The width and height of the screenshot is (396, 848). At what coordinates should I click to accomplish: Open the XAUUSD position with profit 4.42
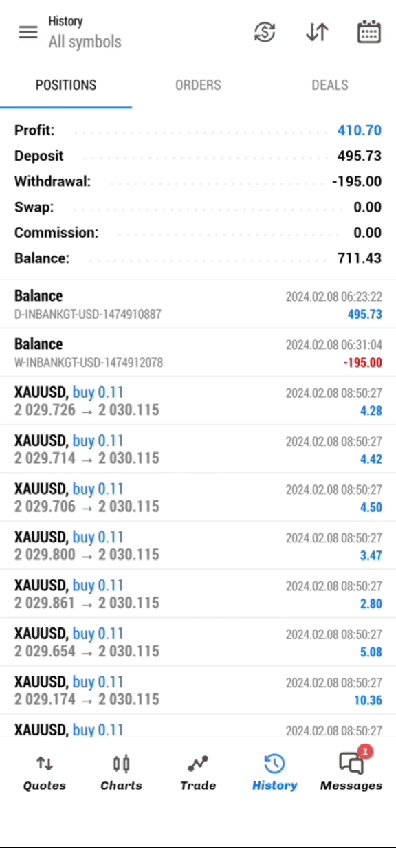198,449
